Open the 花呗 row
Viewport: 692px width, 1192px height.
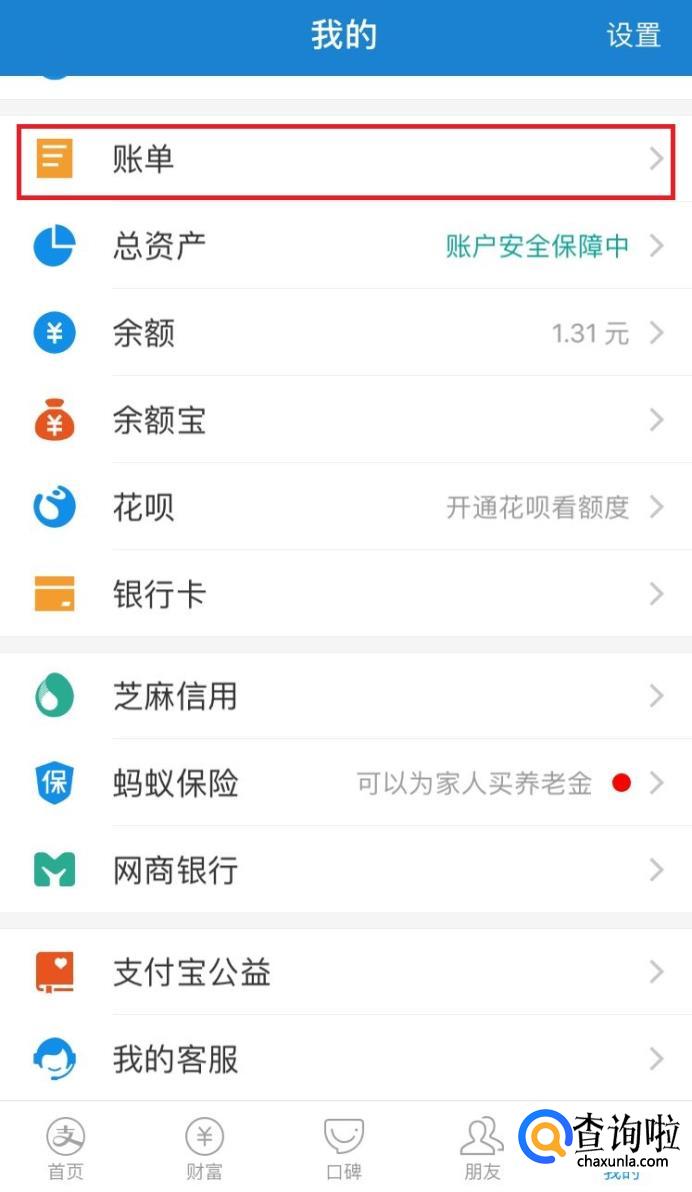tap(344, 507)
